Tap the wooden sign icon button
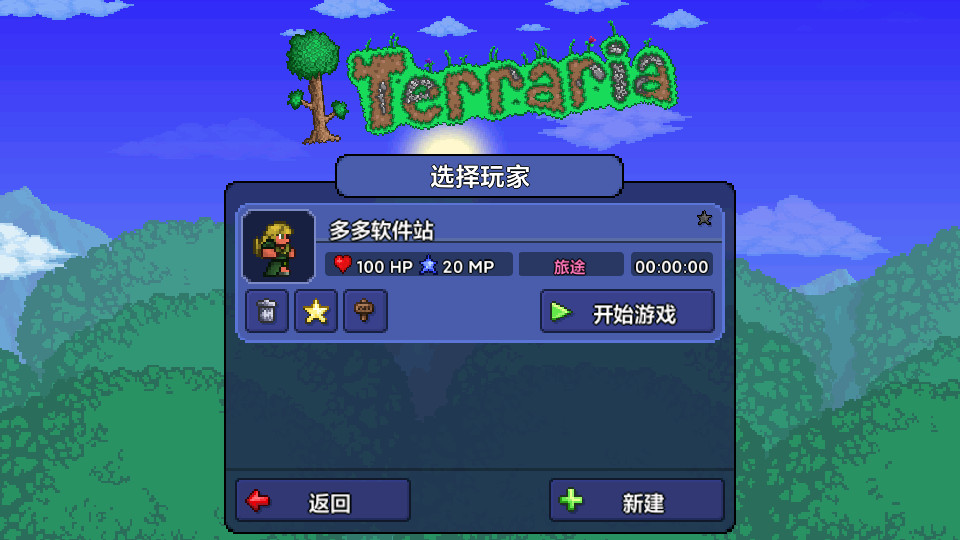 (365, 312)
